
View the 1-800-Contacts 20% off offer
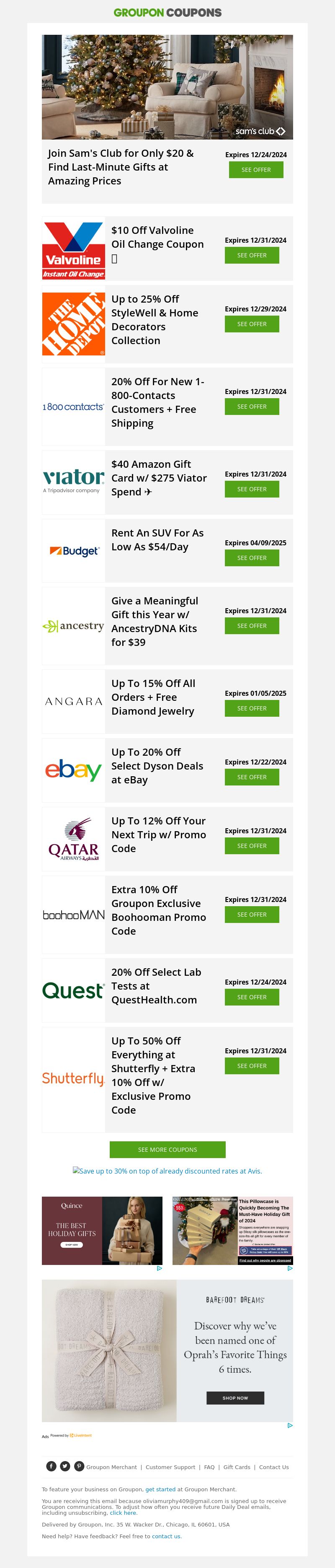coord(252,407)
